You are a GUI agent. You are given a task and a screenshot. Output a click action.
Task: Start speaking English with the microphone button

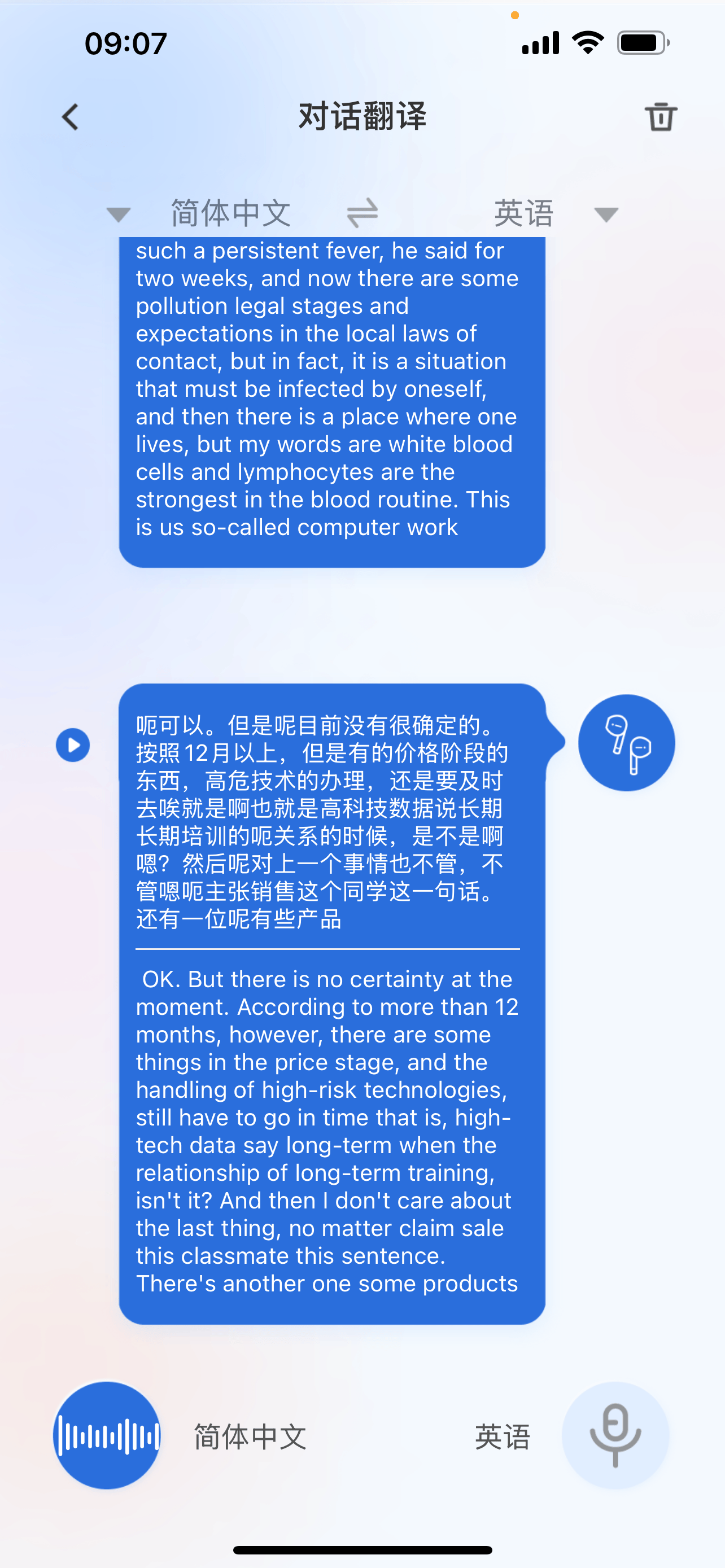coord(615,1436)
